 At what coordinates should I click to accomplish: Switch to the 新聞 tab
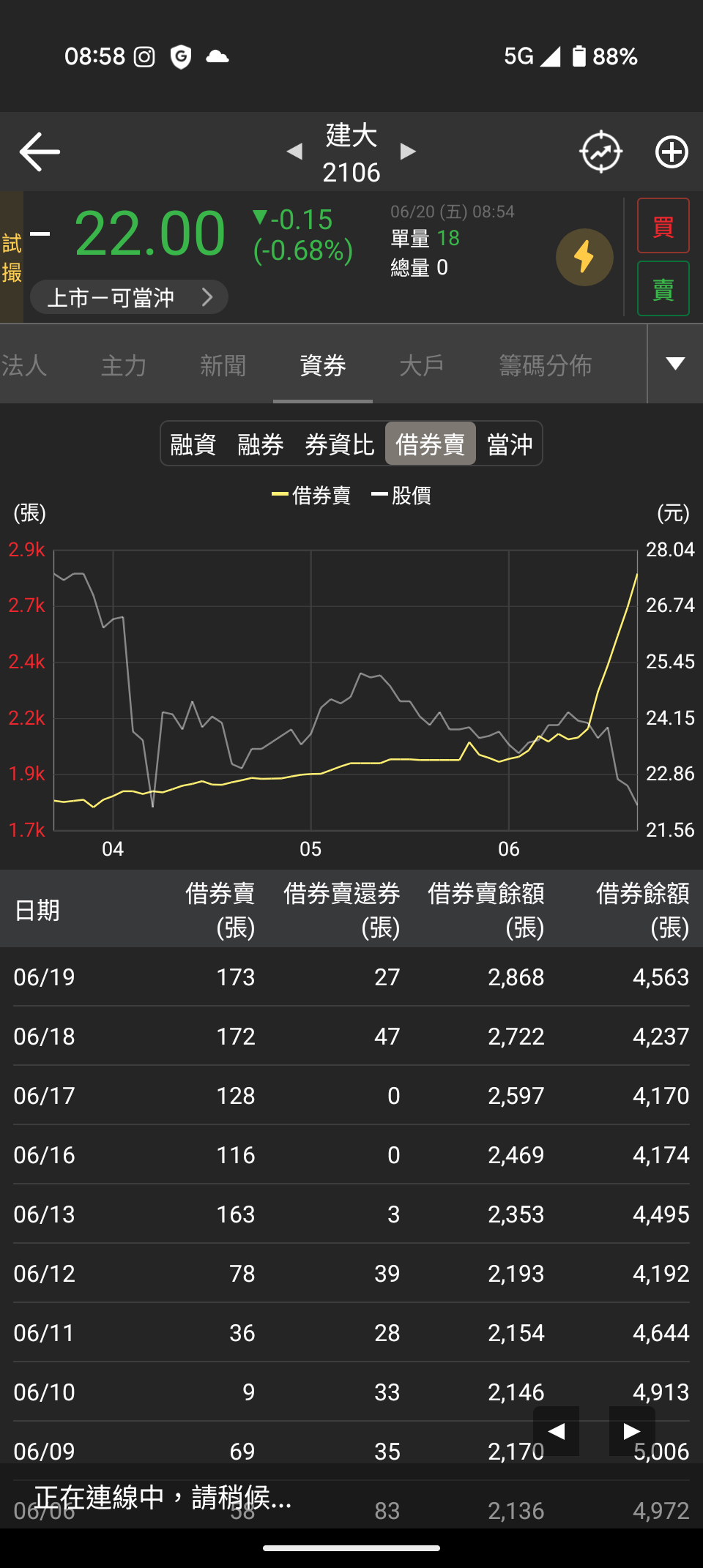pyautogui.click(x=223, y=365)
